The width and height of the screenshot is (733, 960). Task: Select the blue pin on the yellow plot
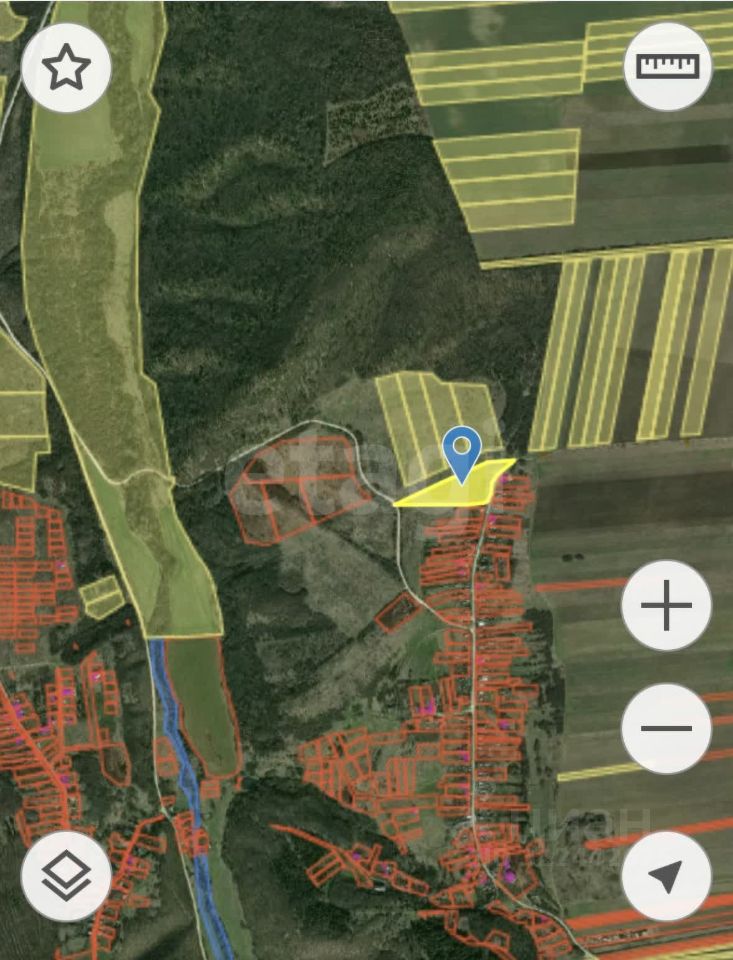462,453
